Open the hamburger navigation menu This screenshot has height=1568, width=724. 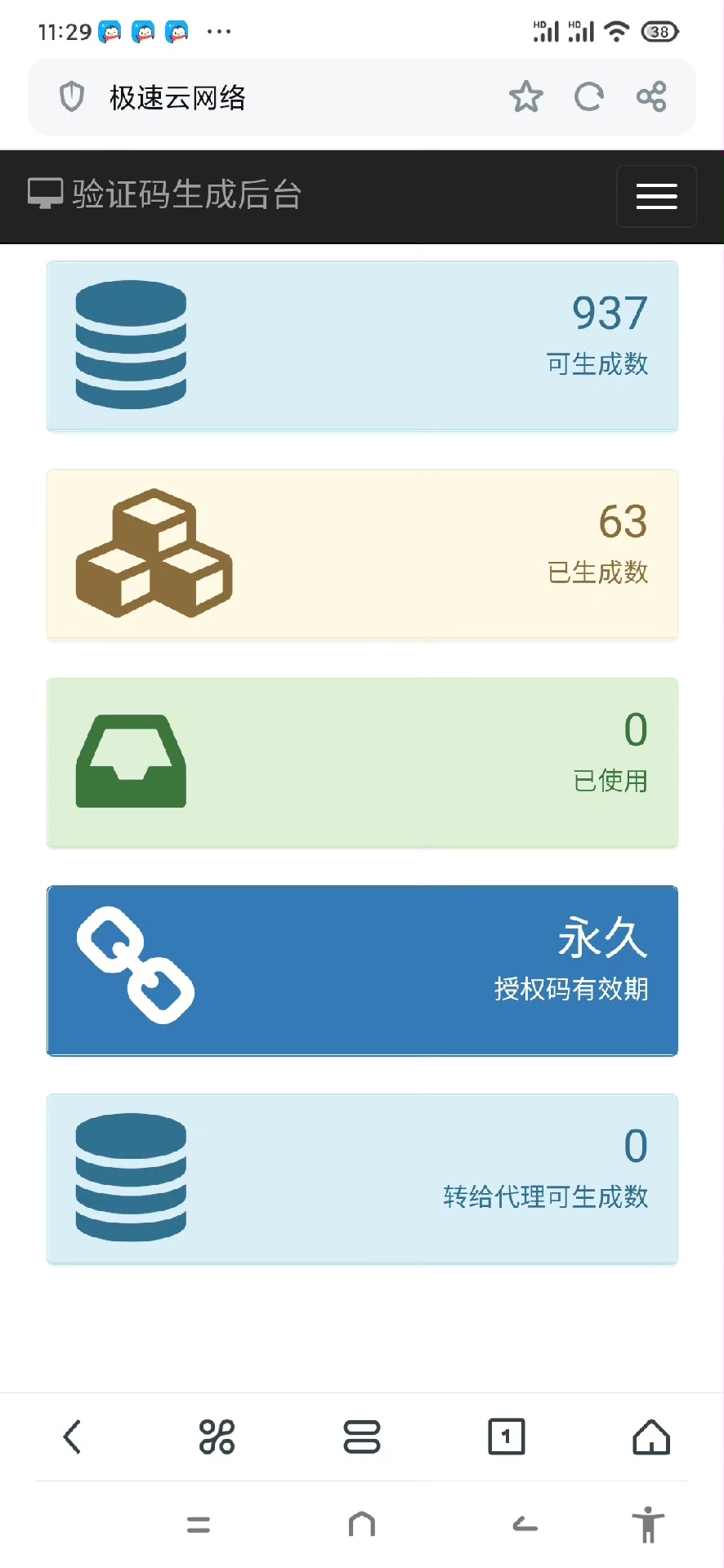[656, 196]
